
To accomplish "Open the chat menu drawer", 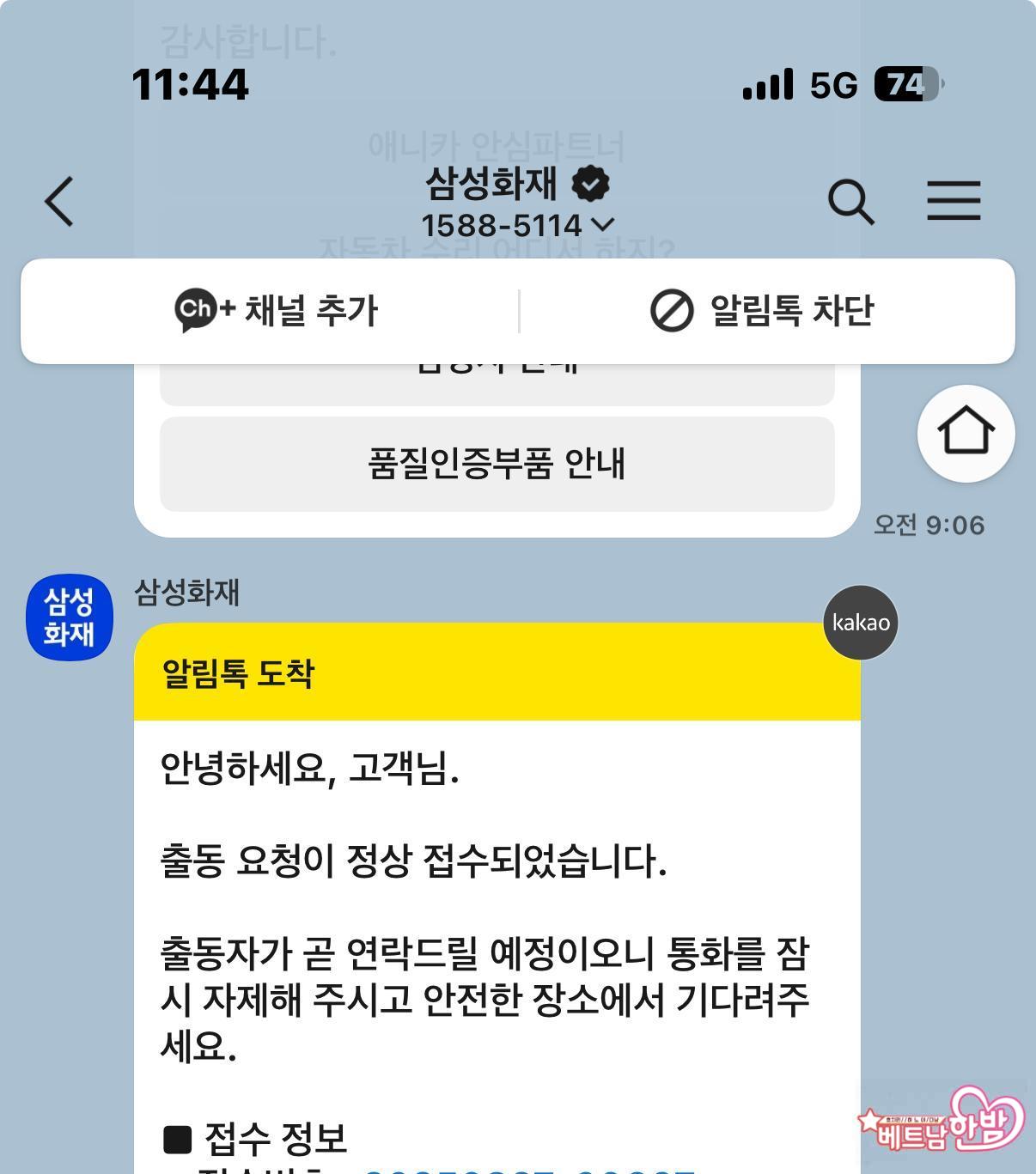I will [954, 202].
